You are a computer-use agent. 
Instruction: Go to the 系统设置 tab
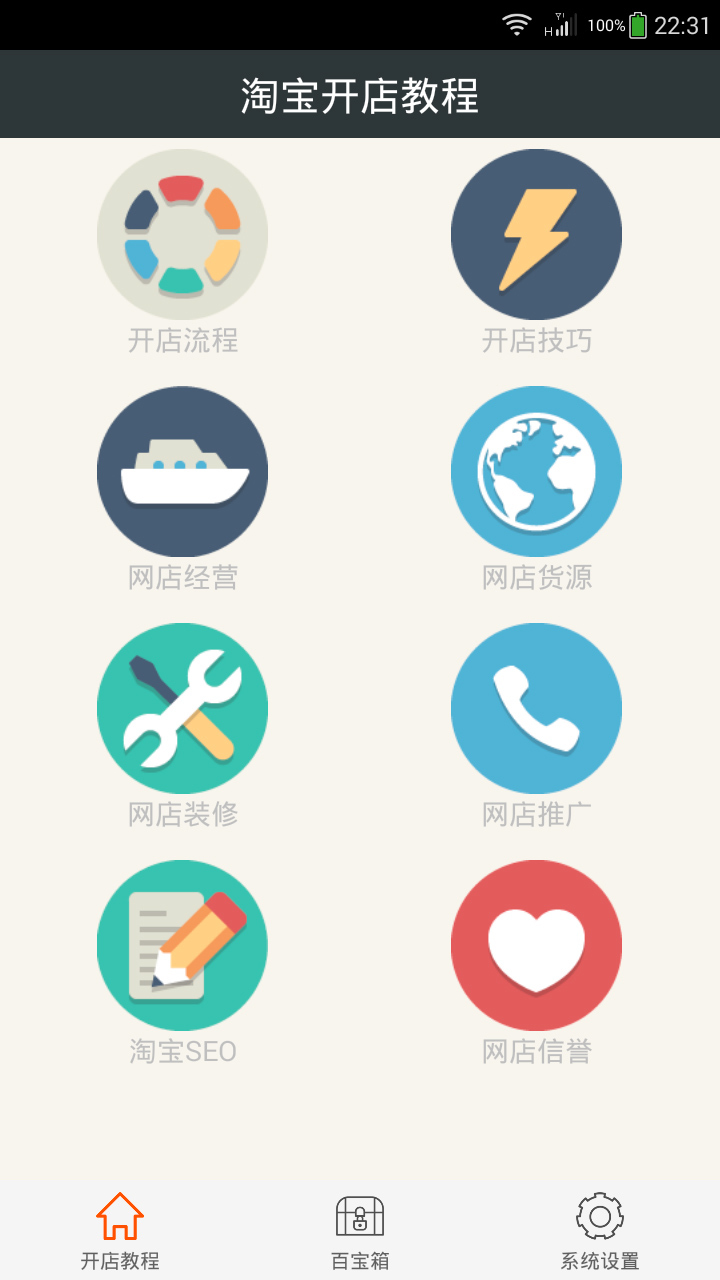[600, 1230]
